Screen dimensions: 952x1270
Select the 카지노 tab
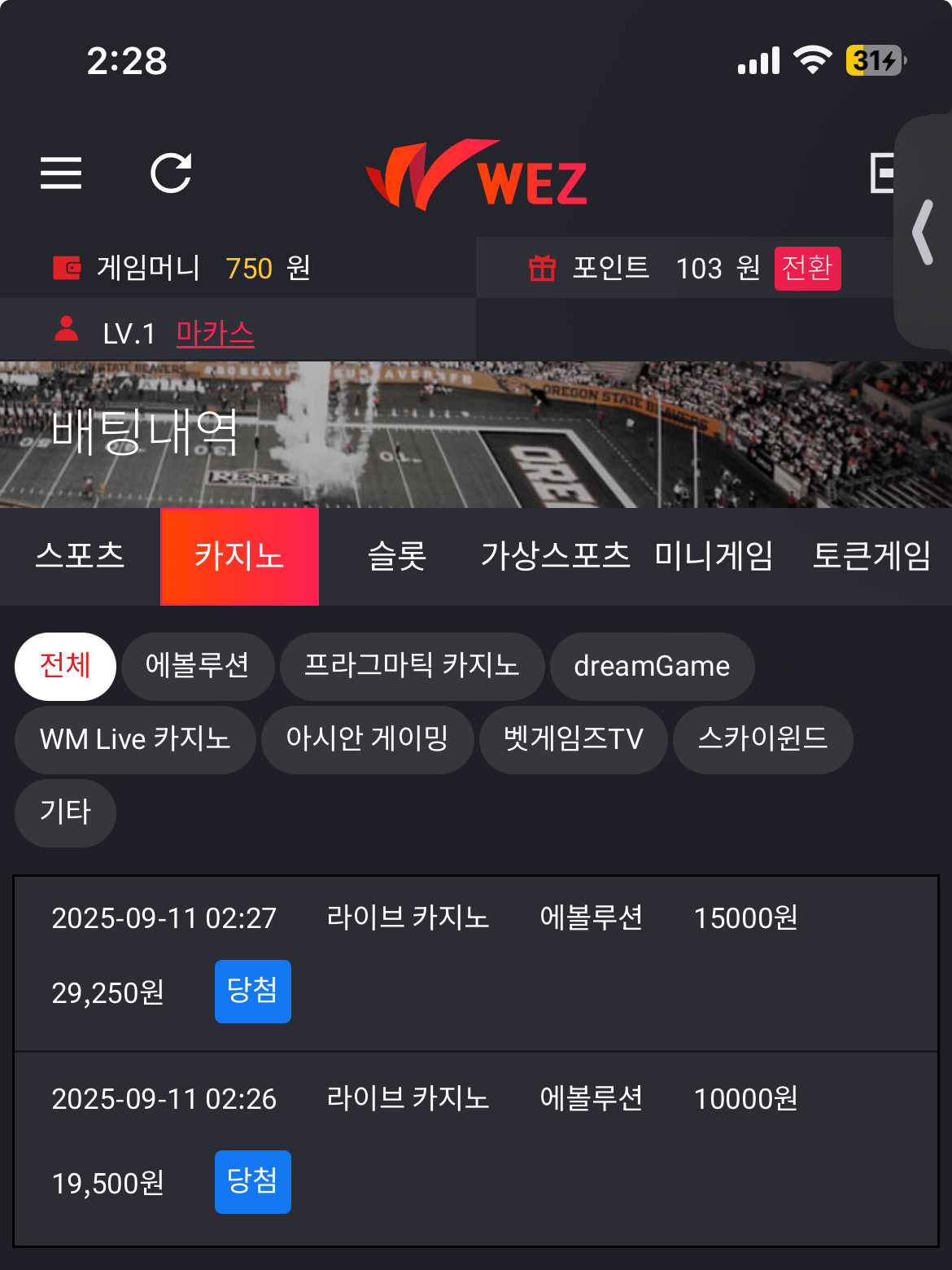coord(239,557)
